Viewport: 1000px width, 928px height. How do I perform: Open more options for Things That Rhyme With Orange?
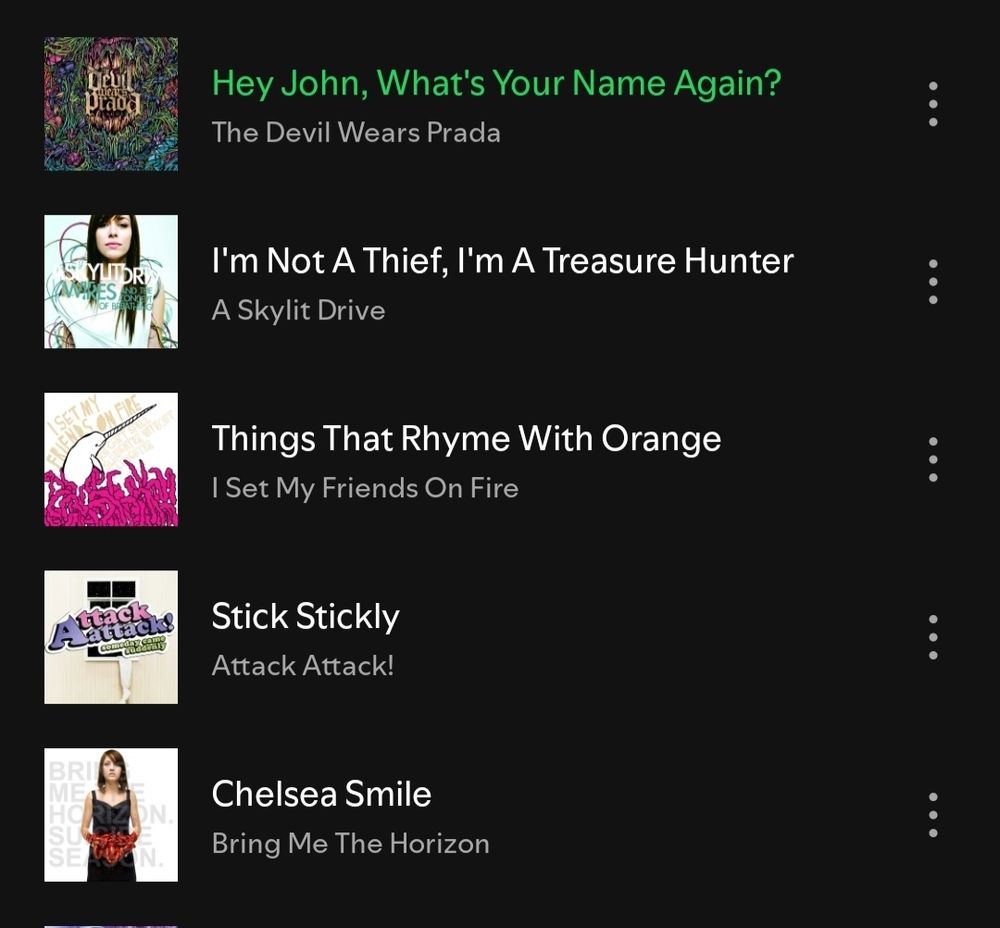(x=932, y=459)
